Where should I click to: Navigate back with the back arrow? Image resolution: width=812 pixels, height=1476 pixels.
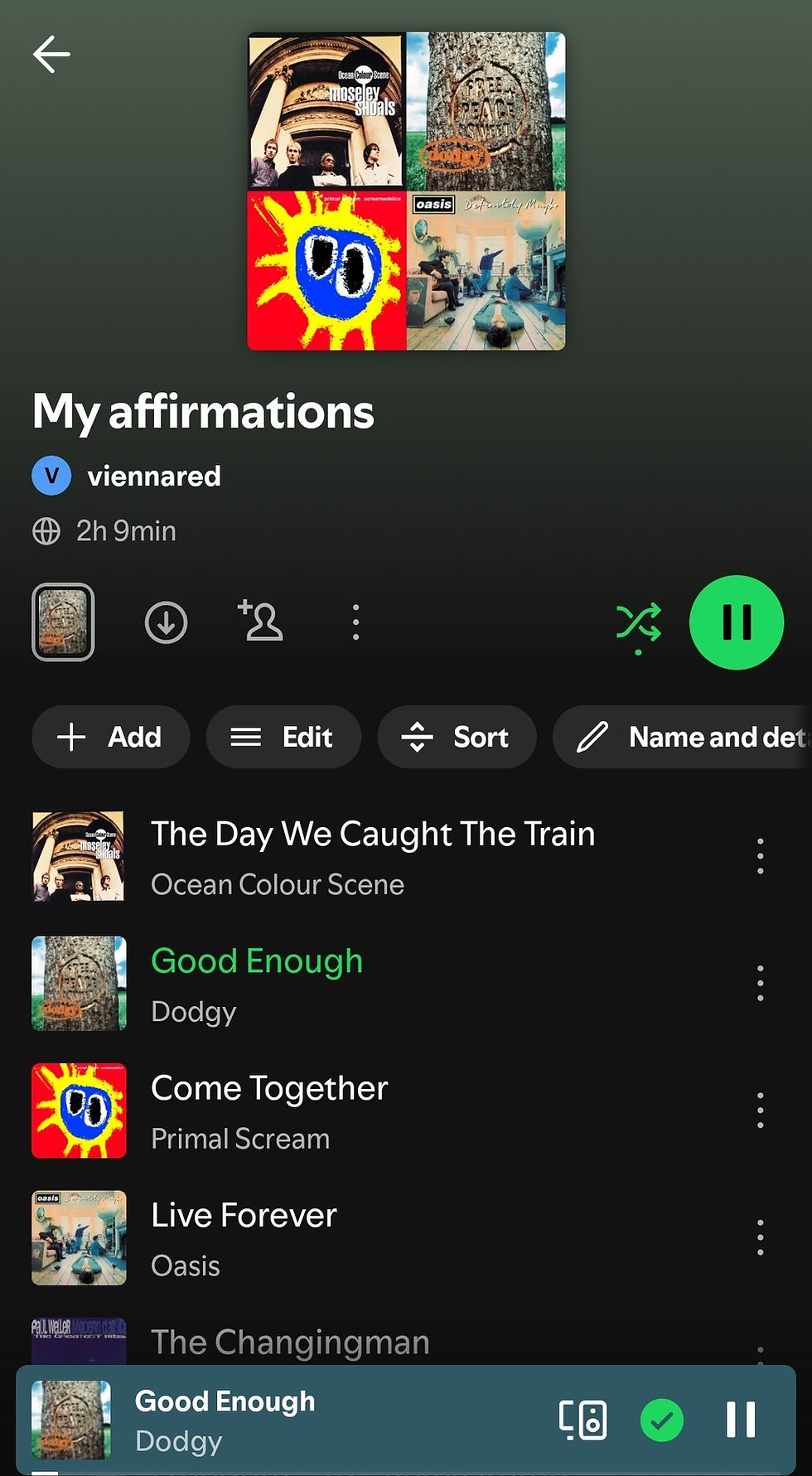tap(51, 53)
